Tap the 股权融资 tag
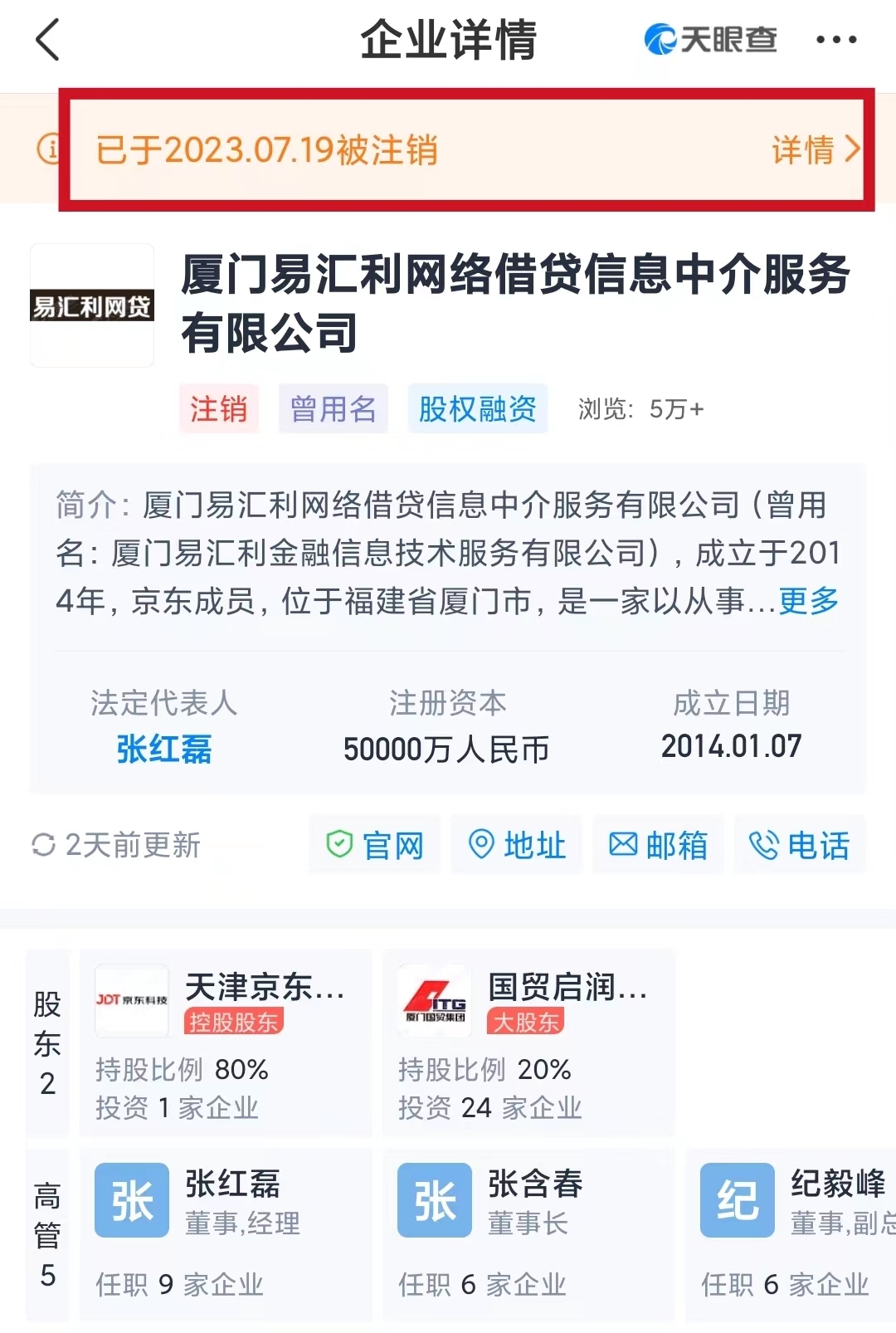The image size is (896, 1333). pyautogui.click(x=477, y=409)
